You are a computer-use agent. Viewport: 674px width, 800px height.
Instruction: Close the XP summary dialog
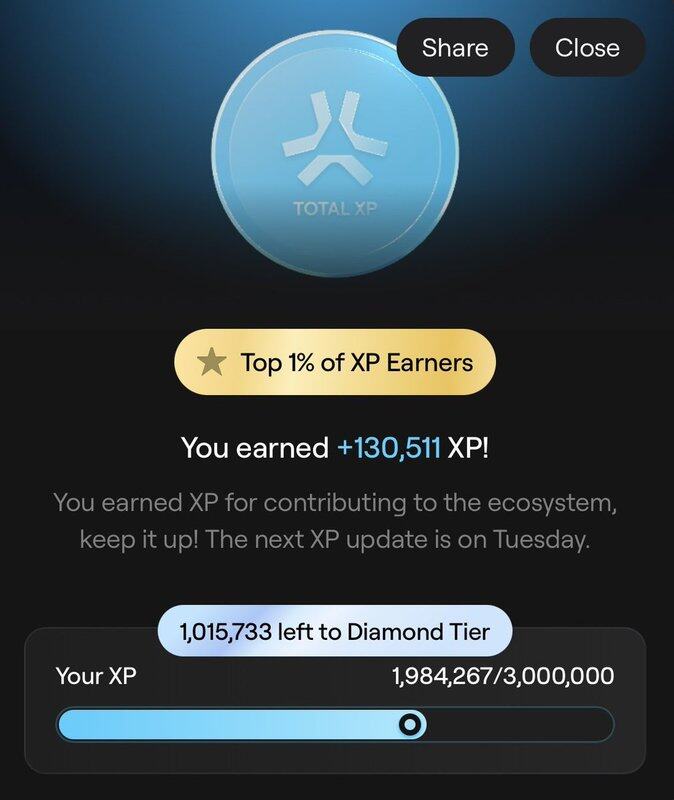587,47
